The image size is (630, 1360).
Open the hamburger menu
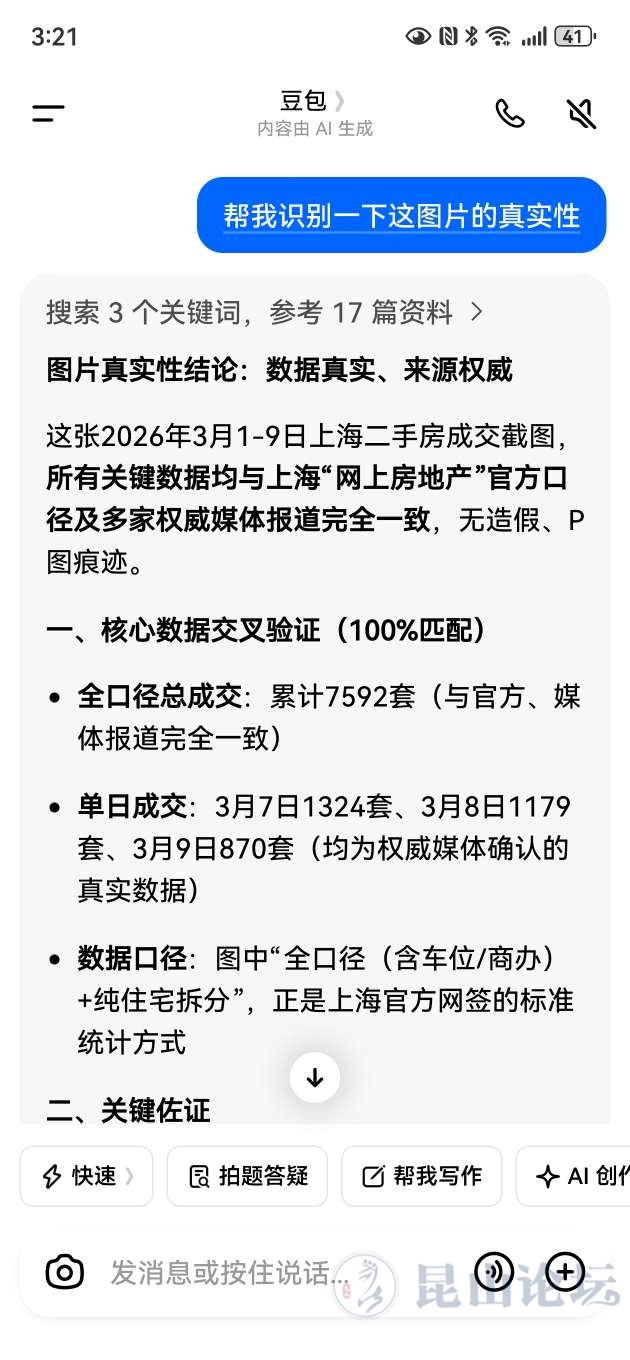coord(47,113)
